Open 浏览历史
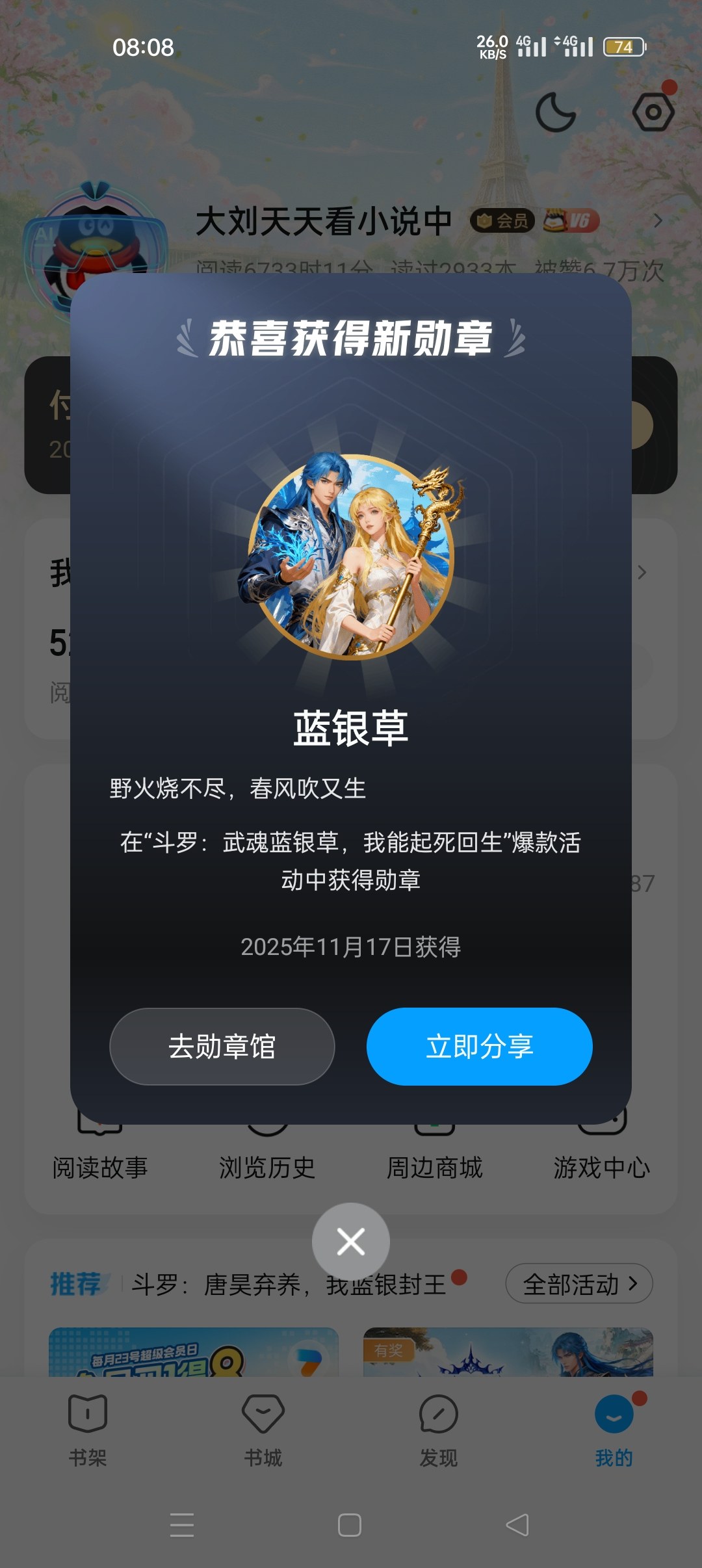Screen dimensions: 702x1568 (x=266, y=1167)
